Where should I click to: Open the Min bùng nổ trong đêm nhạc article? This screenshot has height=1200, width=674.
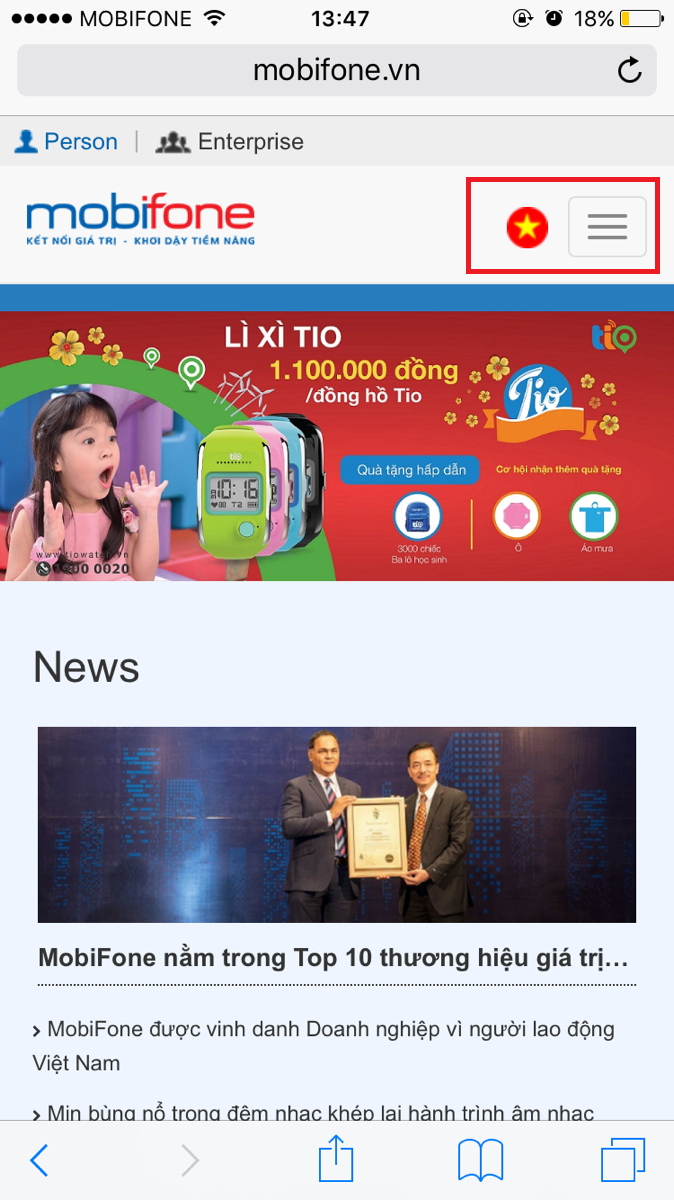click(320, 1112)
